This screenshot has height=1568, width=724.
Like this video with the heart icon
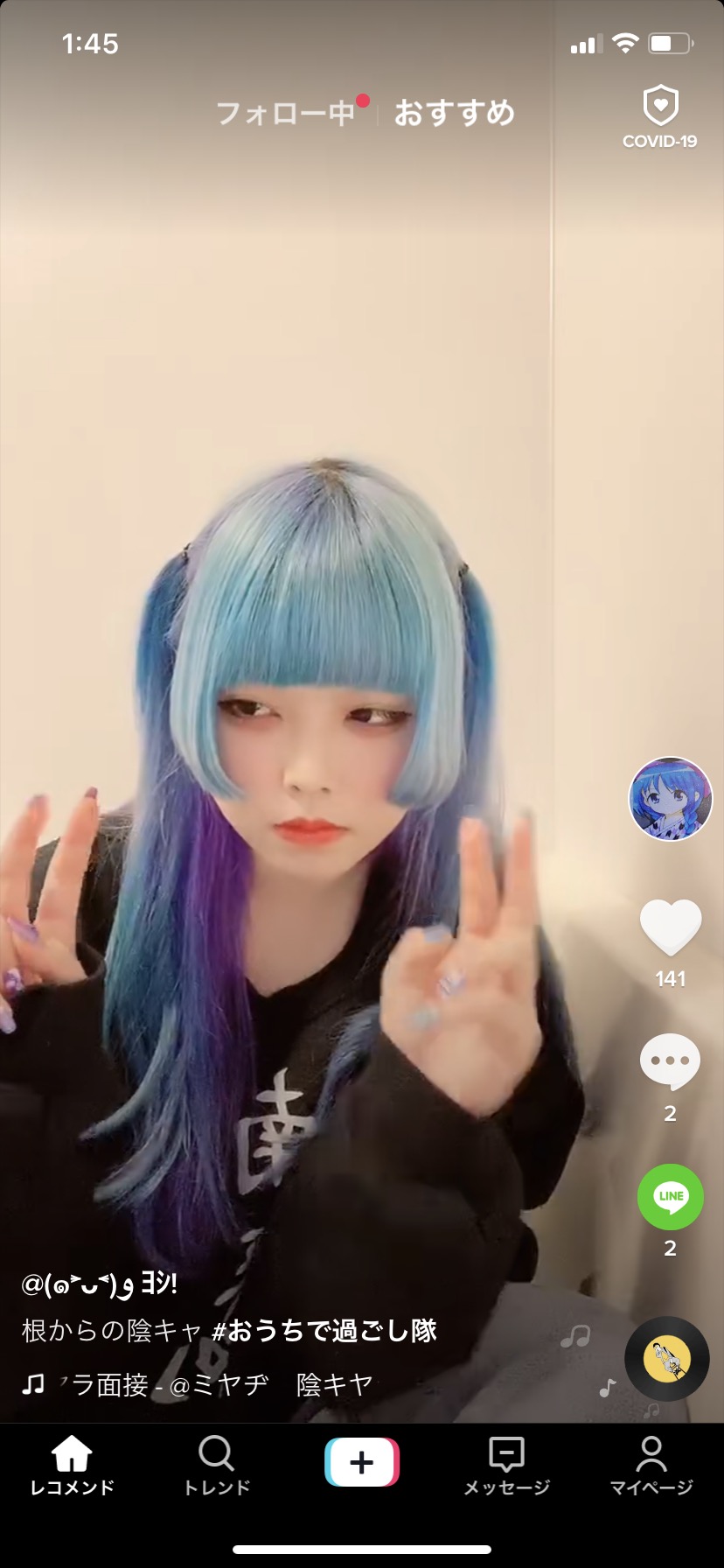point(671,927)
